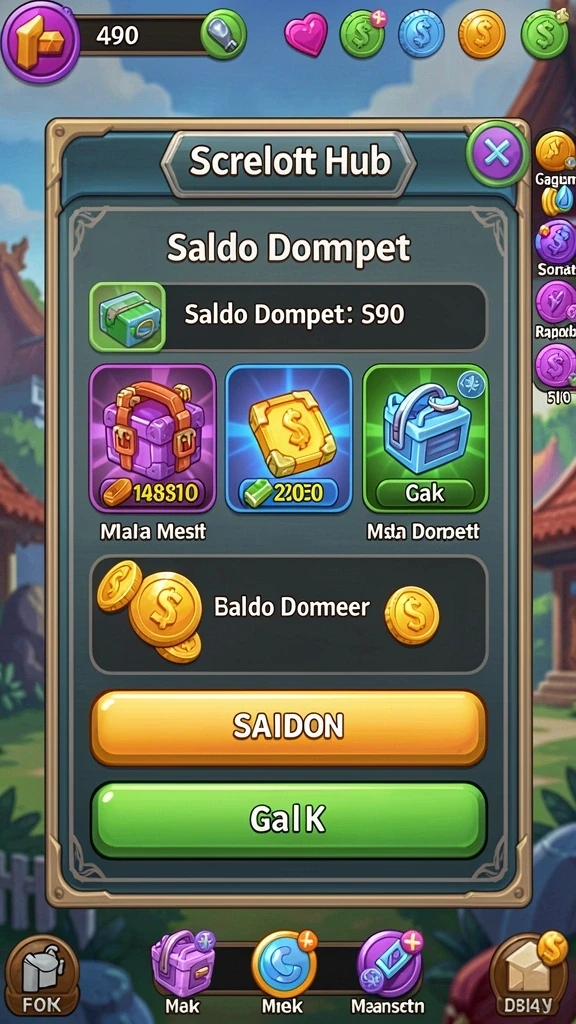Choose the blue wallet box labeled Gak

point(425,438)
